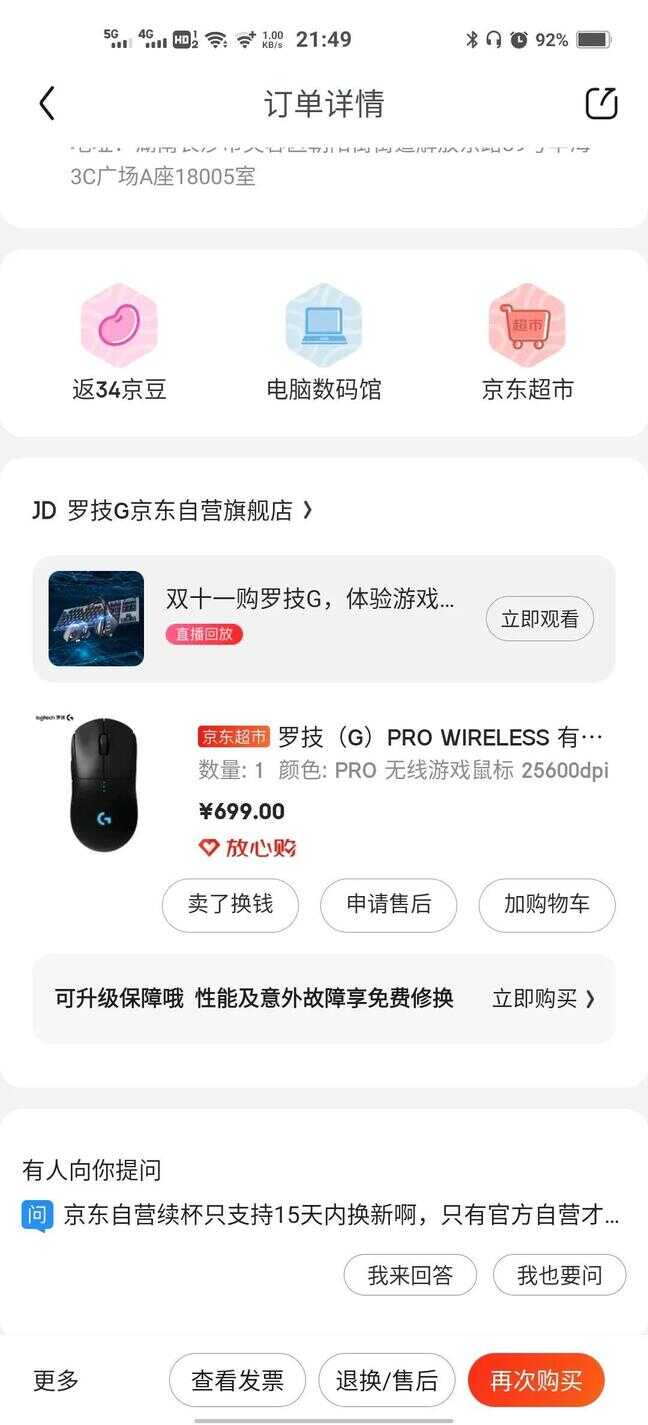Go back from order details
The width and height of the screenshot is (648, 1425).
point(47,103)
